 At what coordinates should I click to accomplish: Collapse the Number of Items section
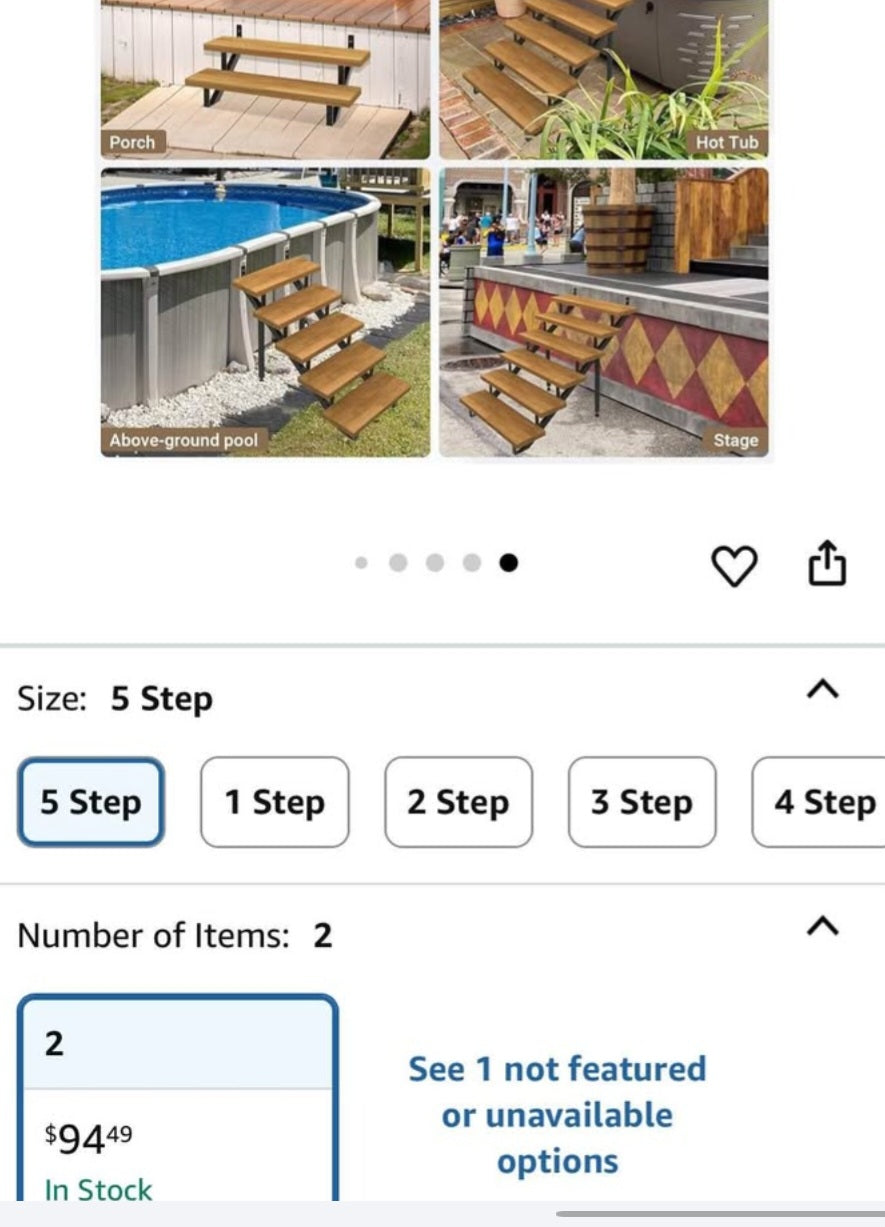pos(822,926)
